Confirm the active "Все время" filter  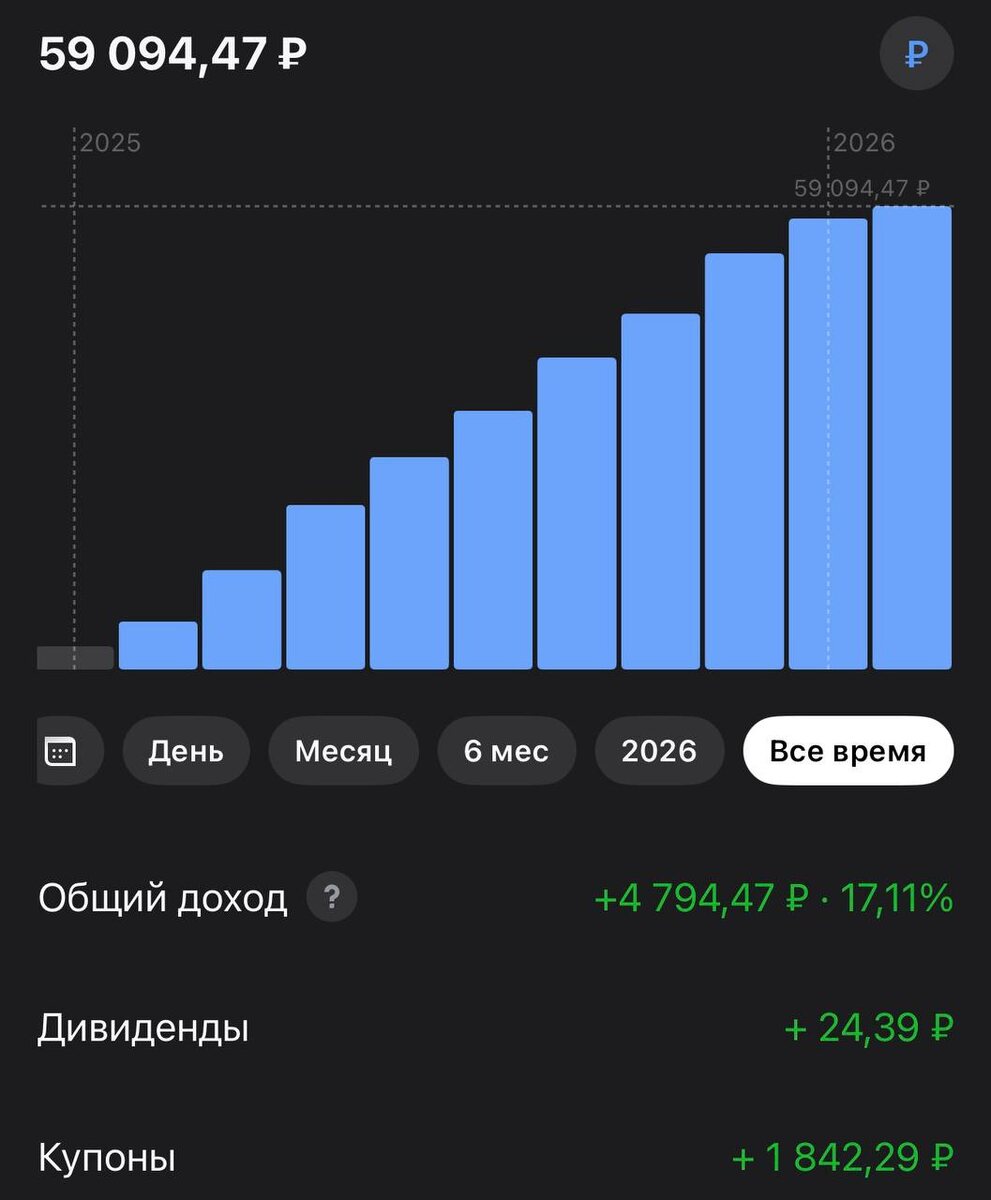coord(847,751)
